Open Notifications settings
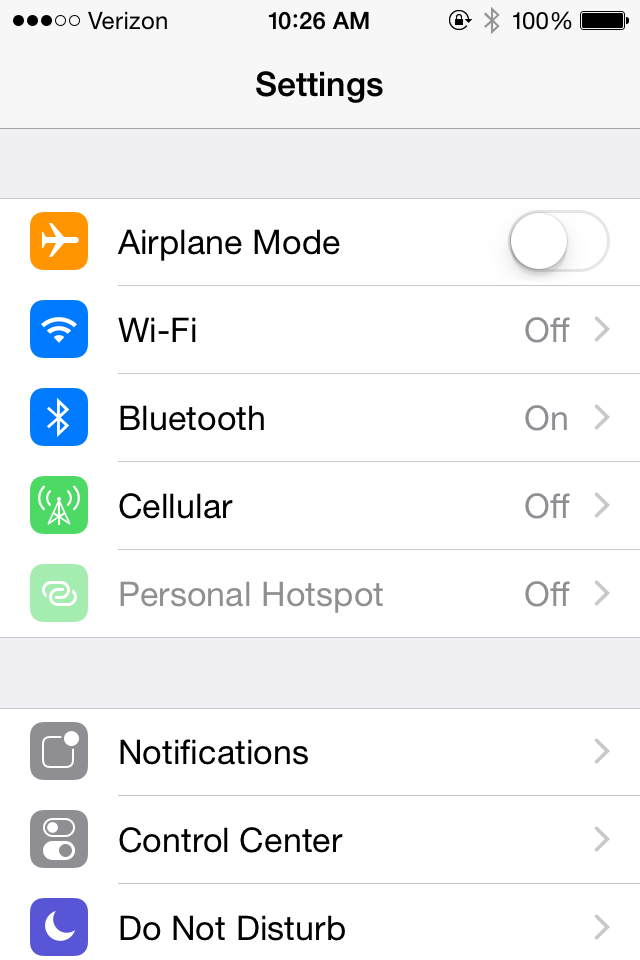Viewport: 640px width, 960px height. click(x=320, y=752)
